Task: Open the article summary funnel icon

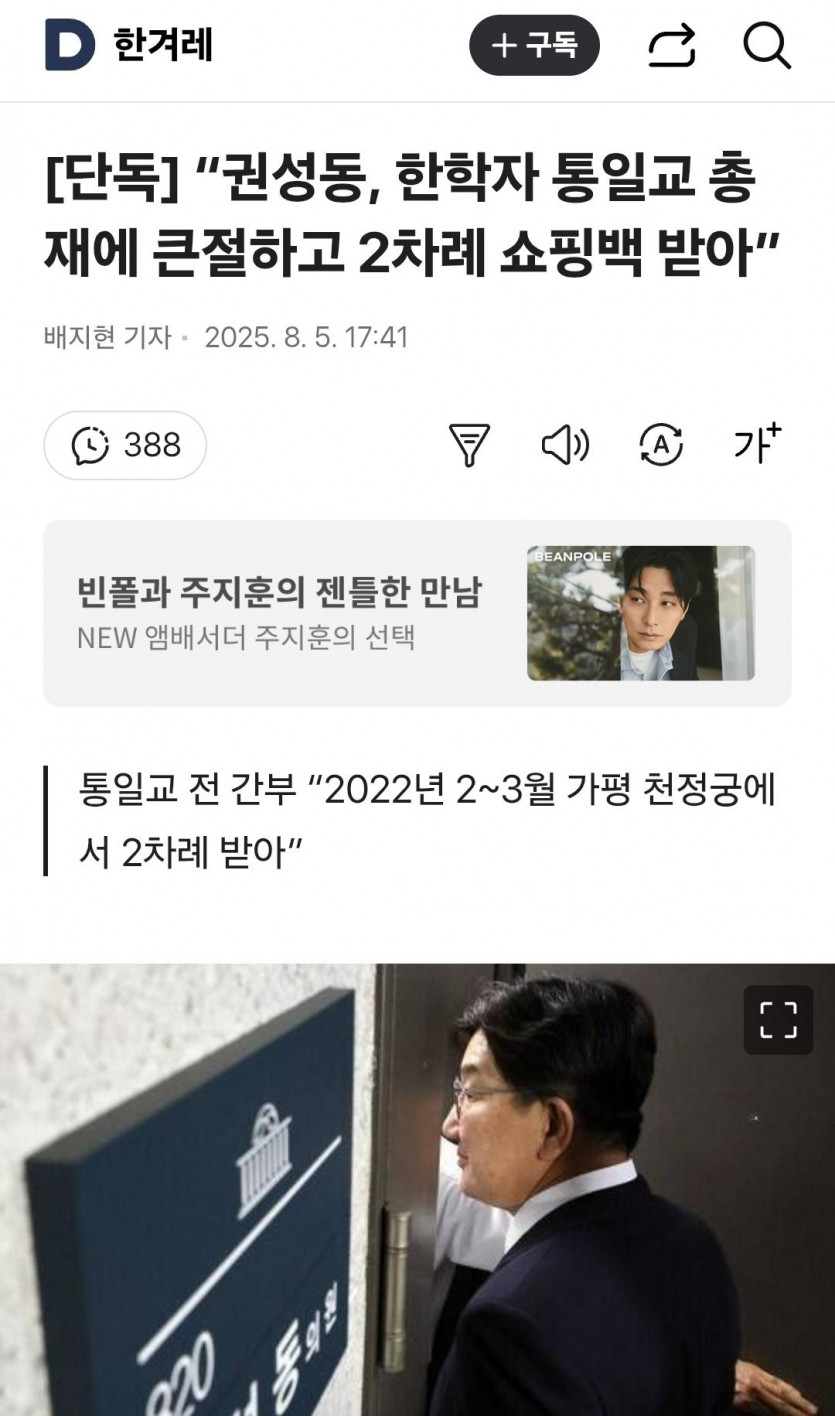Action: coord(469,445)
